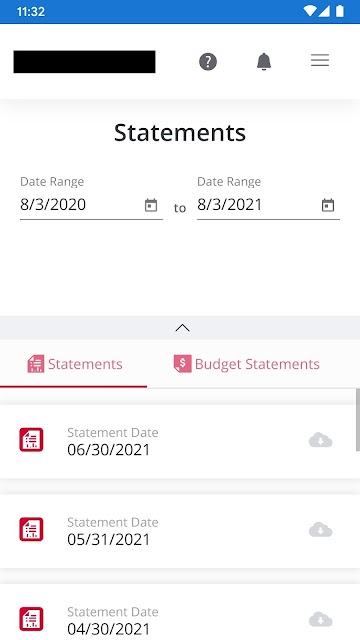Download the 06/30/2021 statement
This screenshot has height=640, width=360.
(320, 441)
